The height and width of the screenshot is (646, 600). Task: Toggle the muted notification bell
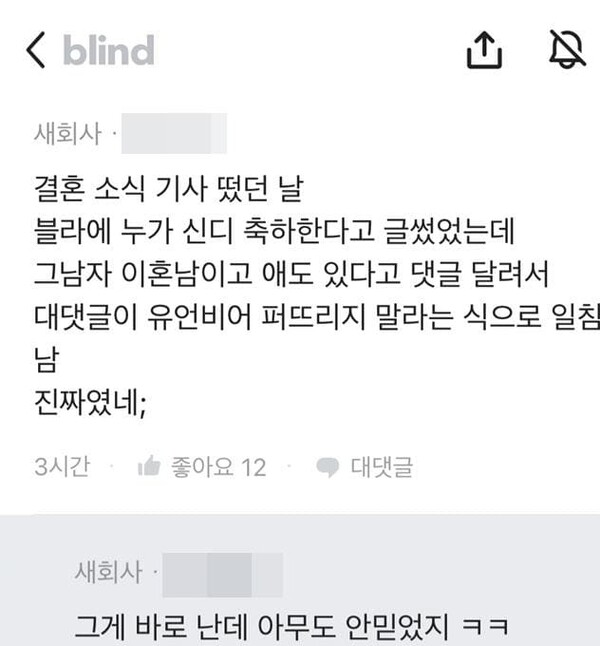pos(567,50)
